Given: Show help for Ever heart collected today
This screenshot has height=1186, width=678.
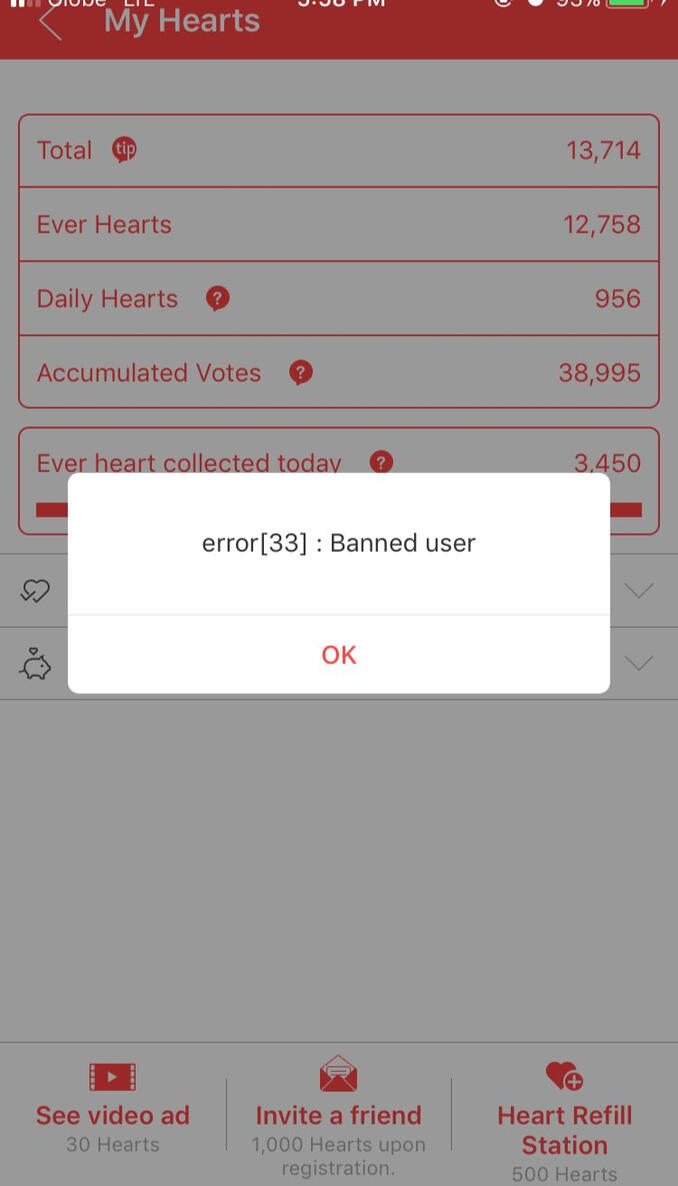Looking at the screenshot, I should 381,462.
